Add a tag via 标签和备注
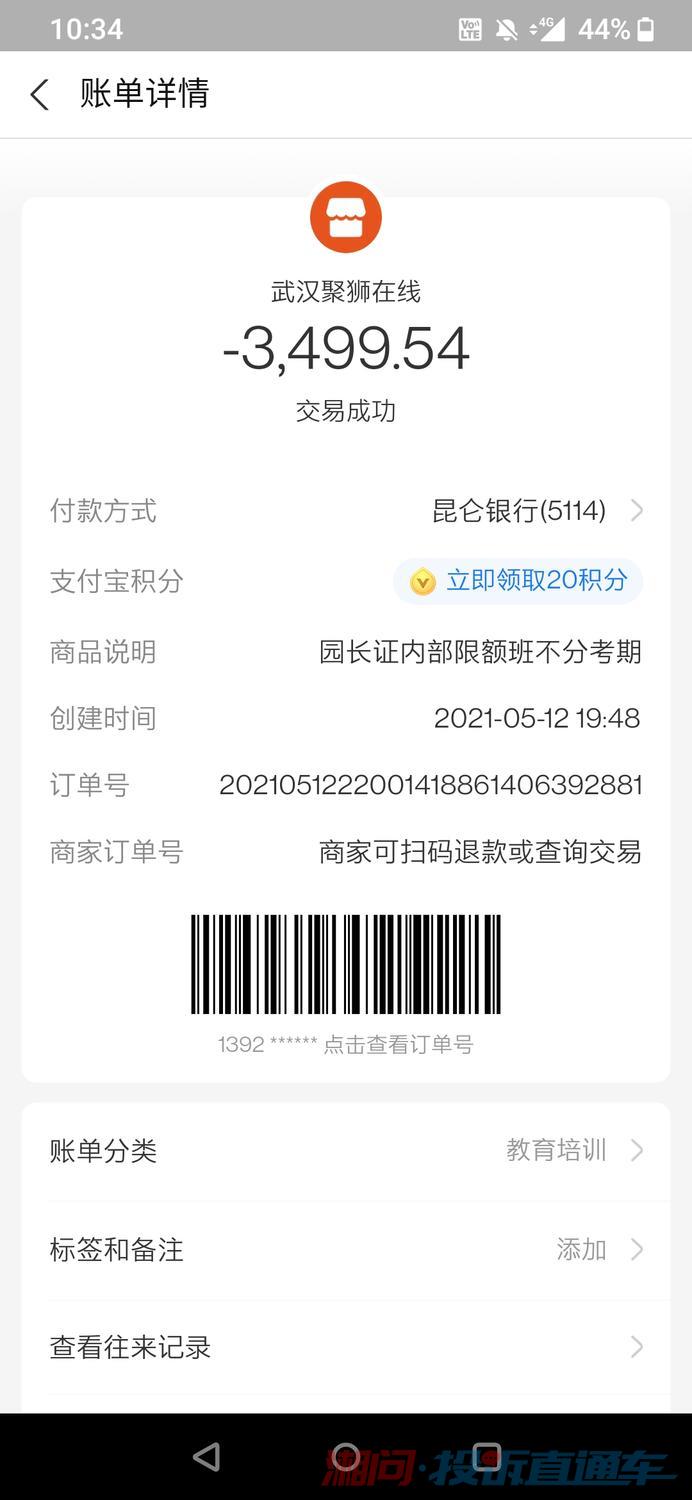692x1500 pixels. click(345, 1250)
